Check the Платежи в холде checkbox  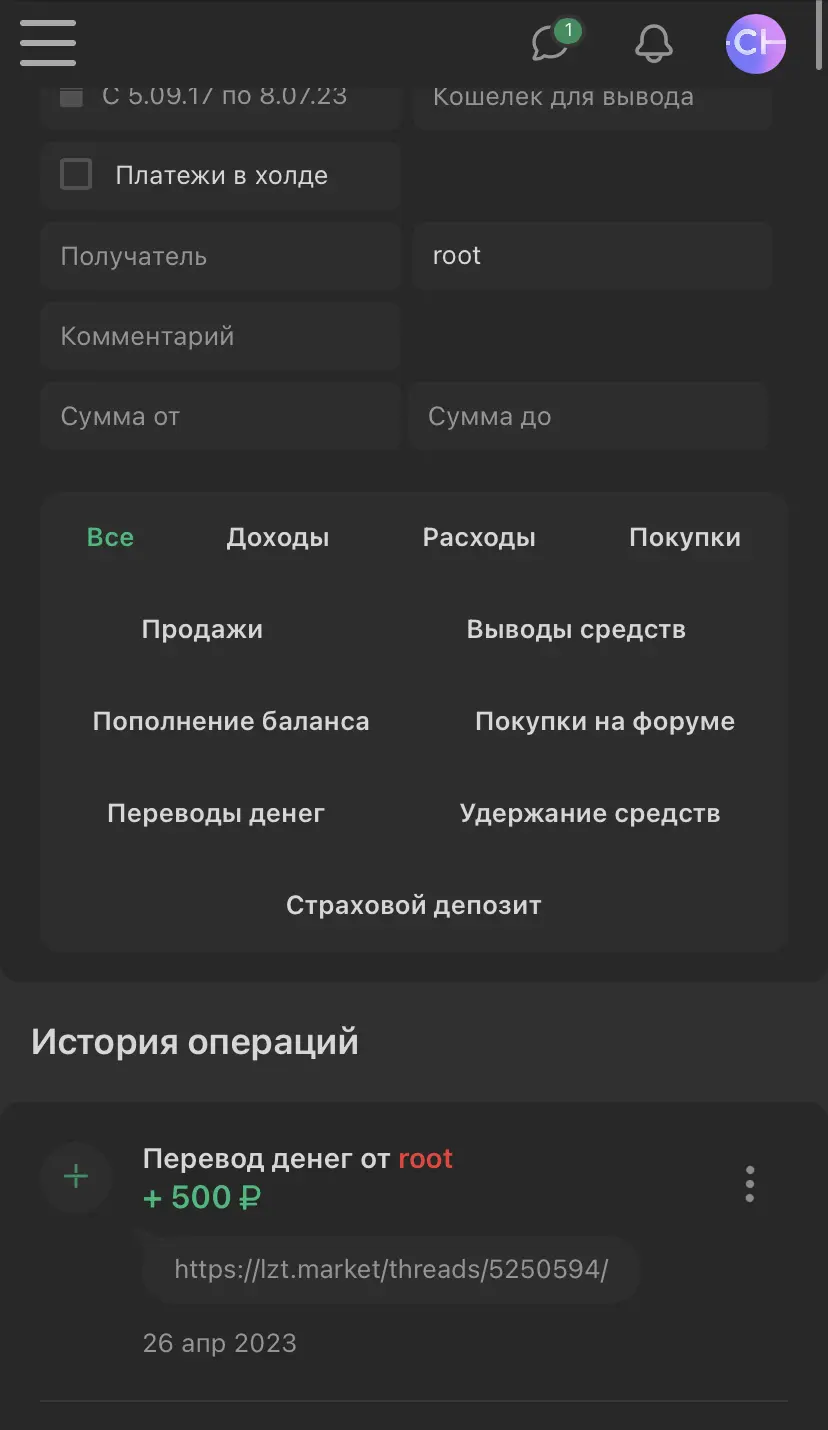[x=76, y=175]
